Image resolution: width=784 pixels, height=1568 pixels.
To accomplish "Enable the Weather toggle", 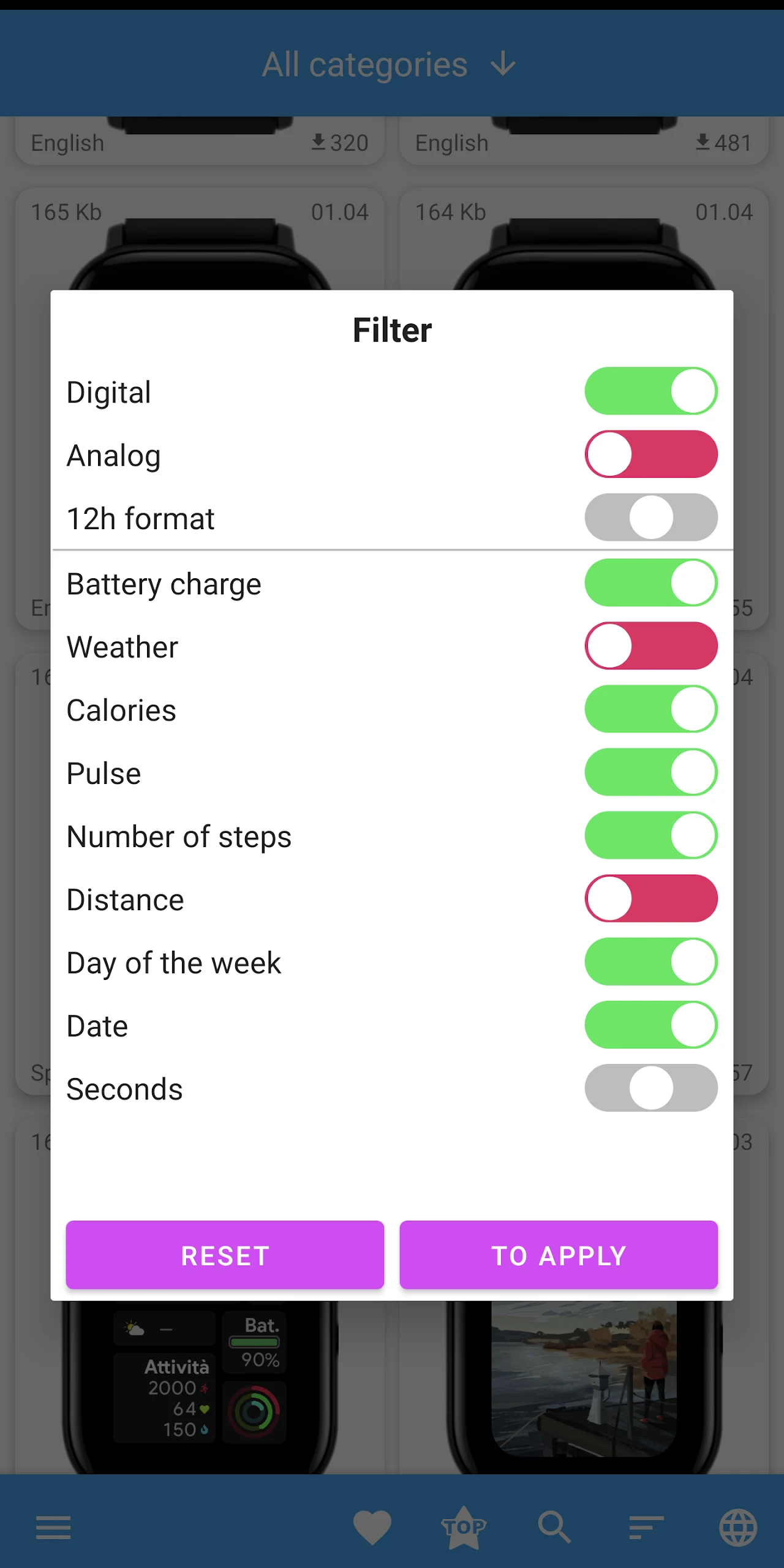I will point(651,646).
